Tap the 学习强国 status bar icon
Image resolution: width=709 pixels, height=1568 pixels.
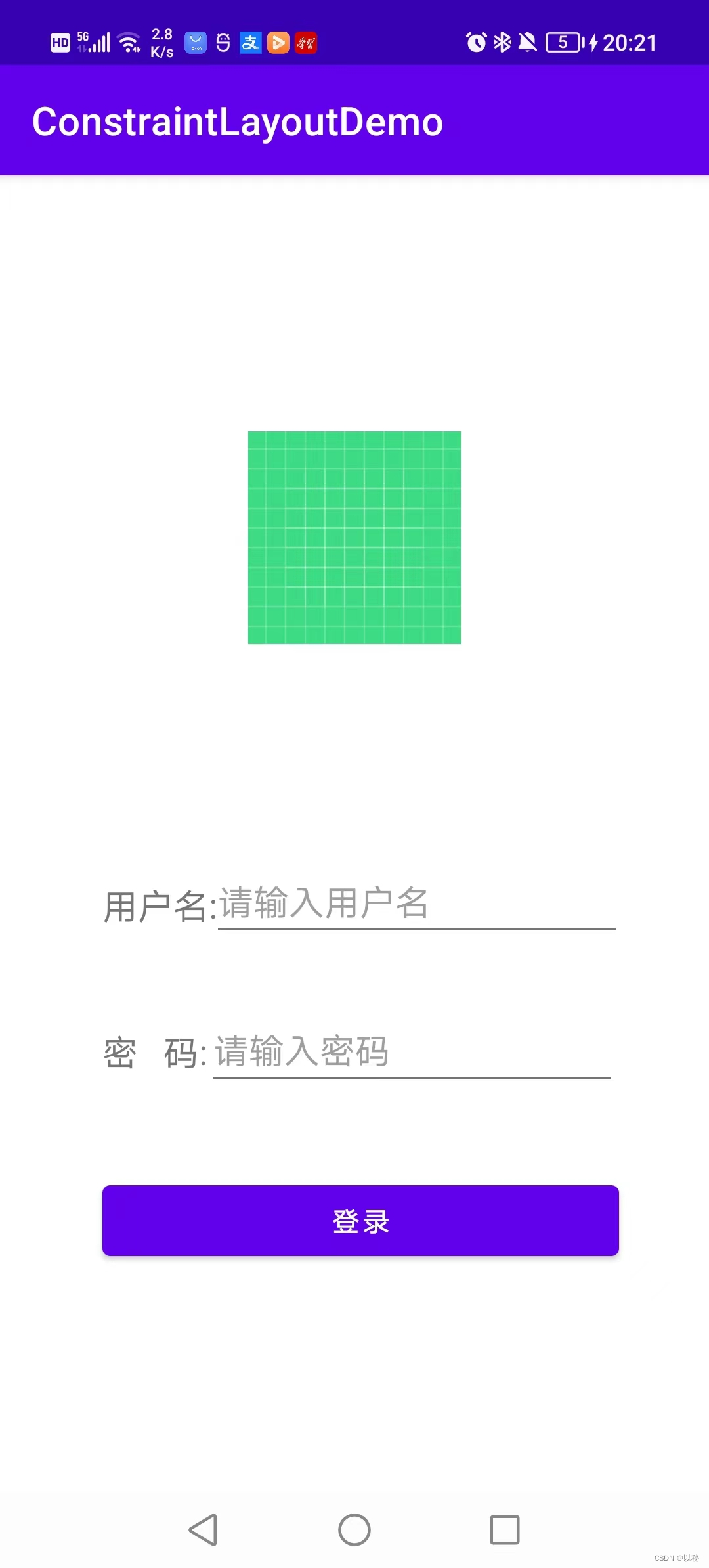pos(305,42)
